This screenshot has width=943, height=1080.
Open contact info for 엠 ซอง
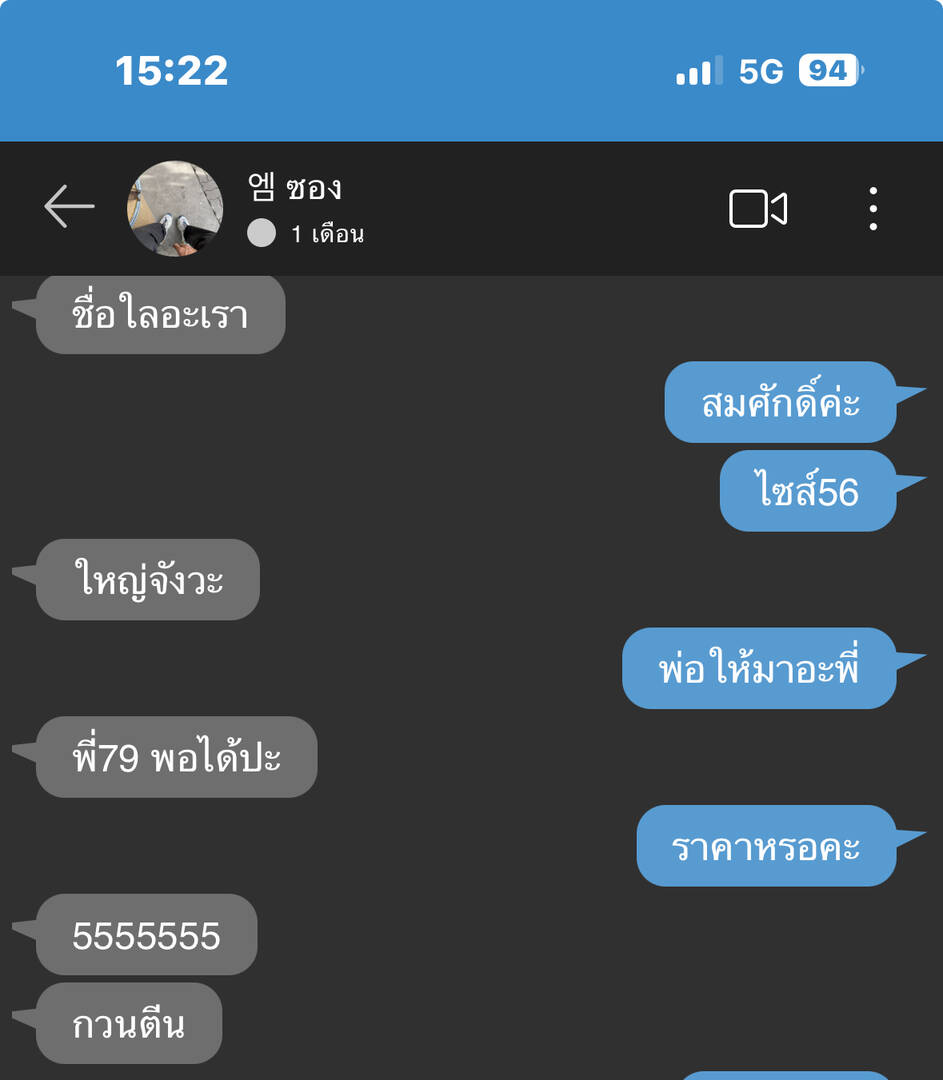(296, 188)
